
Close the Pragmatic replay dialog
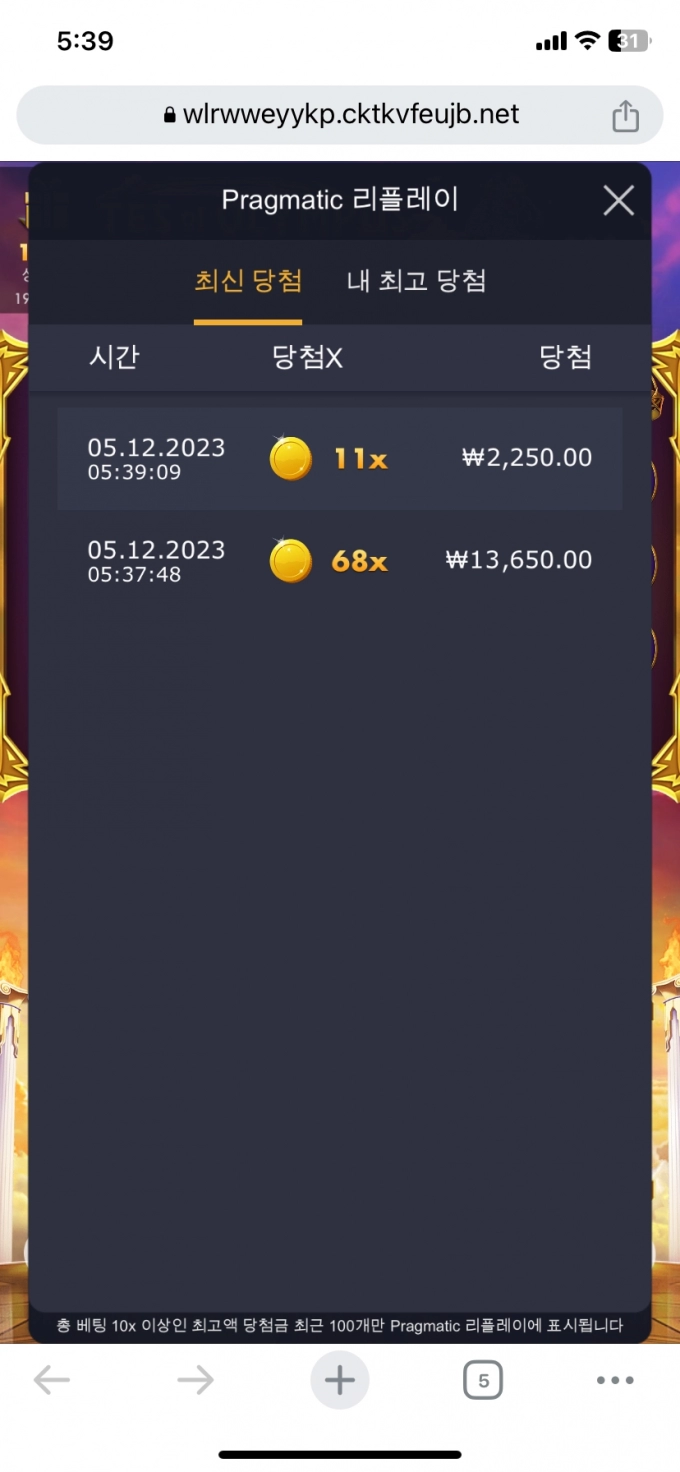pyautogui.click(x=618, y=201)
